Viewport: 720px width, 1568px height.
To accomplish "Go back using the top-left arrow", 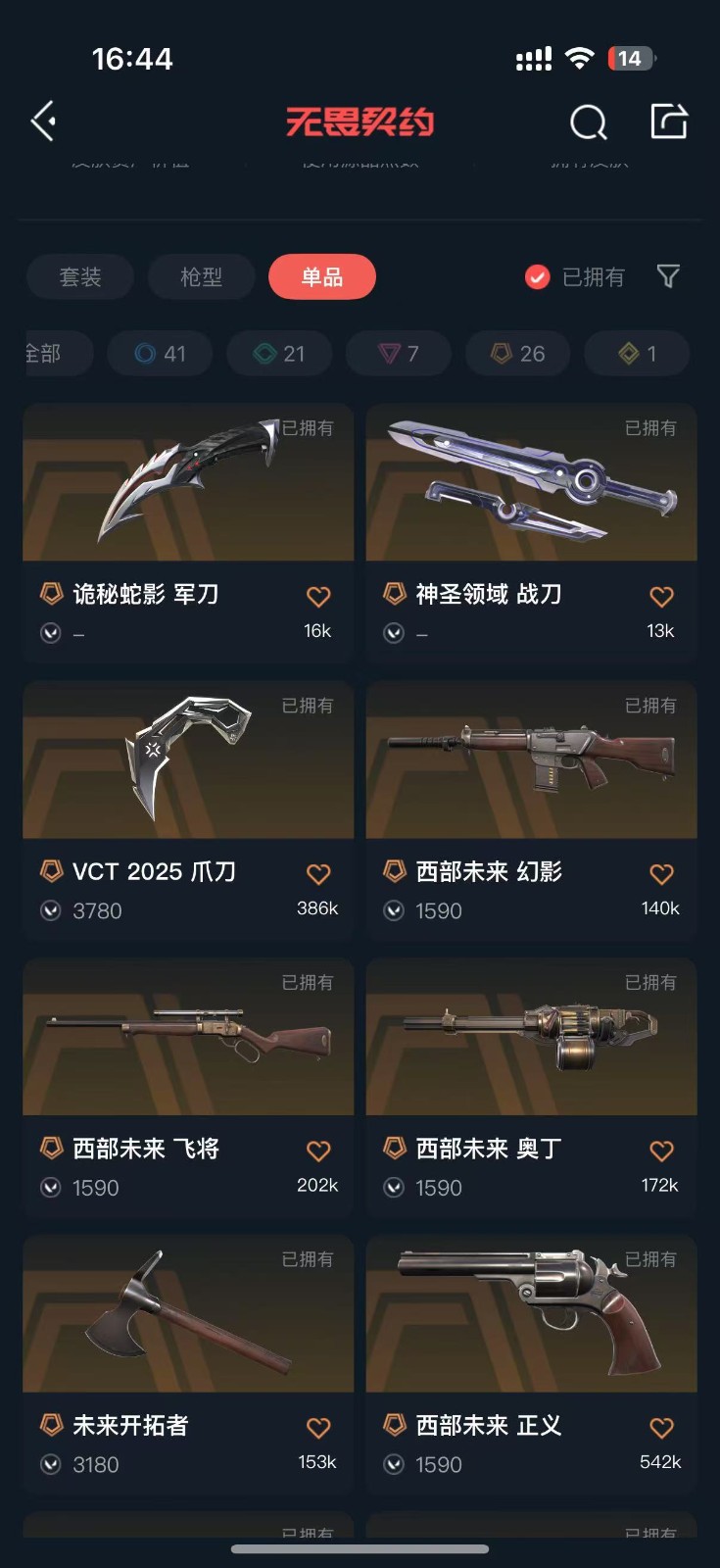I will point(43,122).
